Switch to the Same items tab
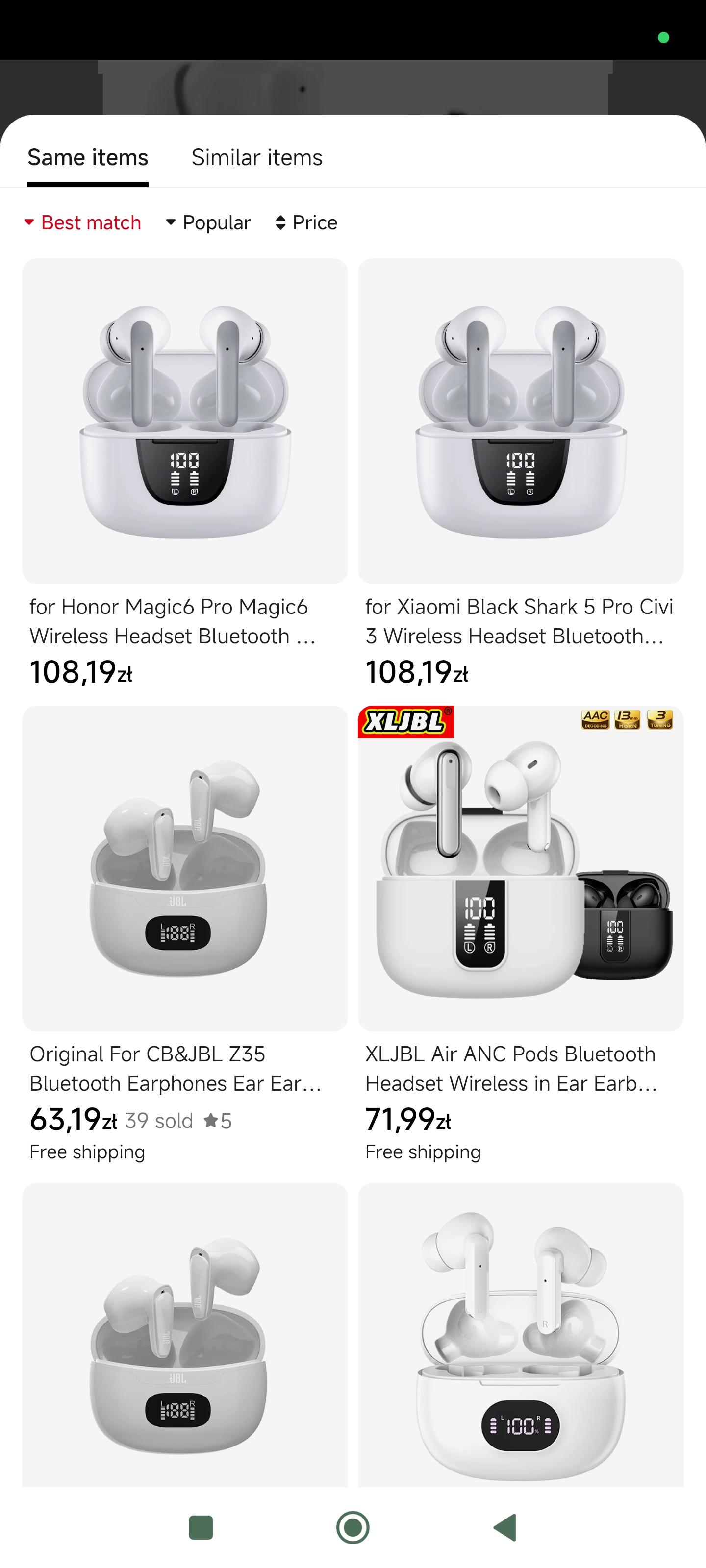 tap(88, 158)
